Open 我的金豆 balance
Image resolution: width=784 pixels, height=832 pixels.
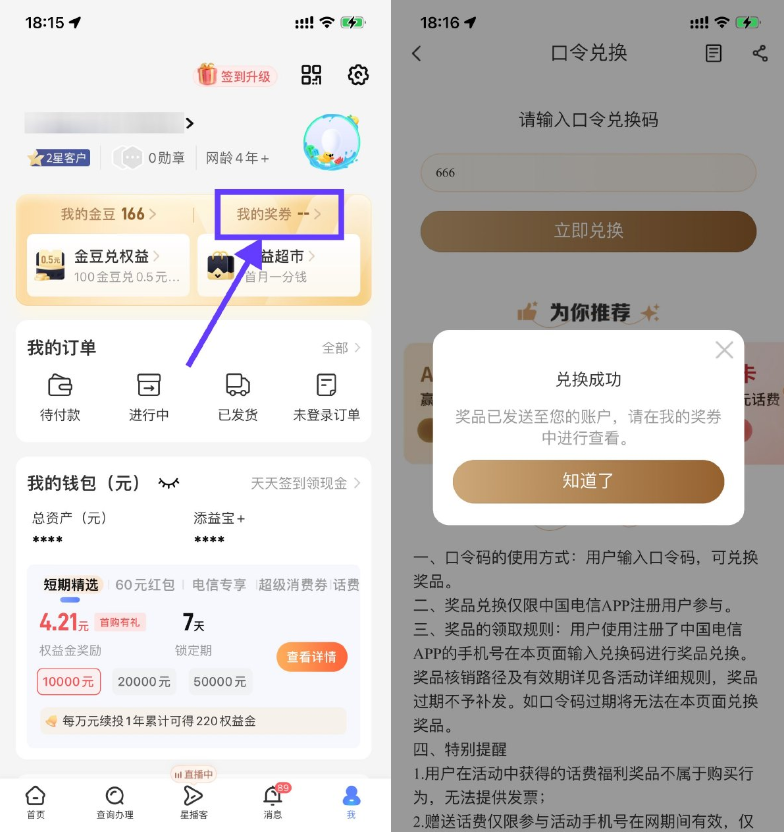click(x=102, y=214)
